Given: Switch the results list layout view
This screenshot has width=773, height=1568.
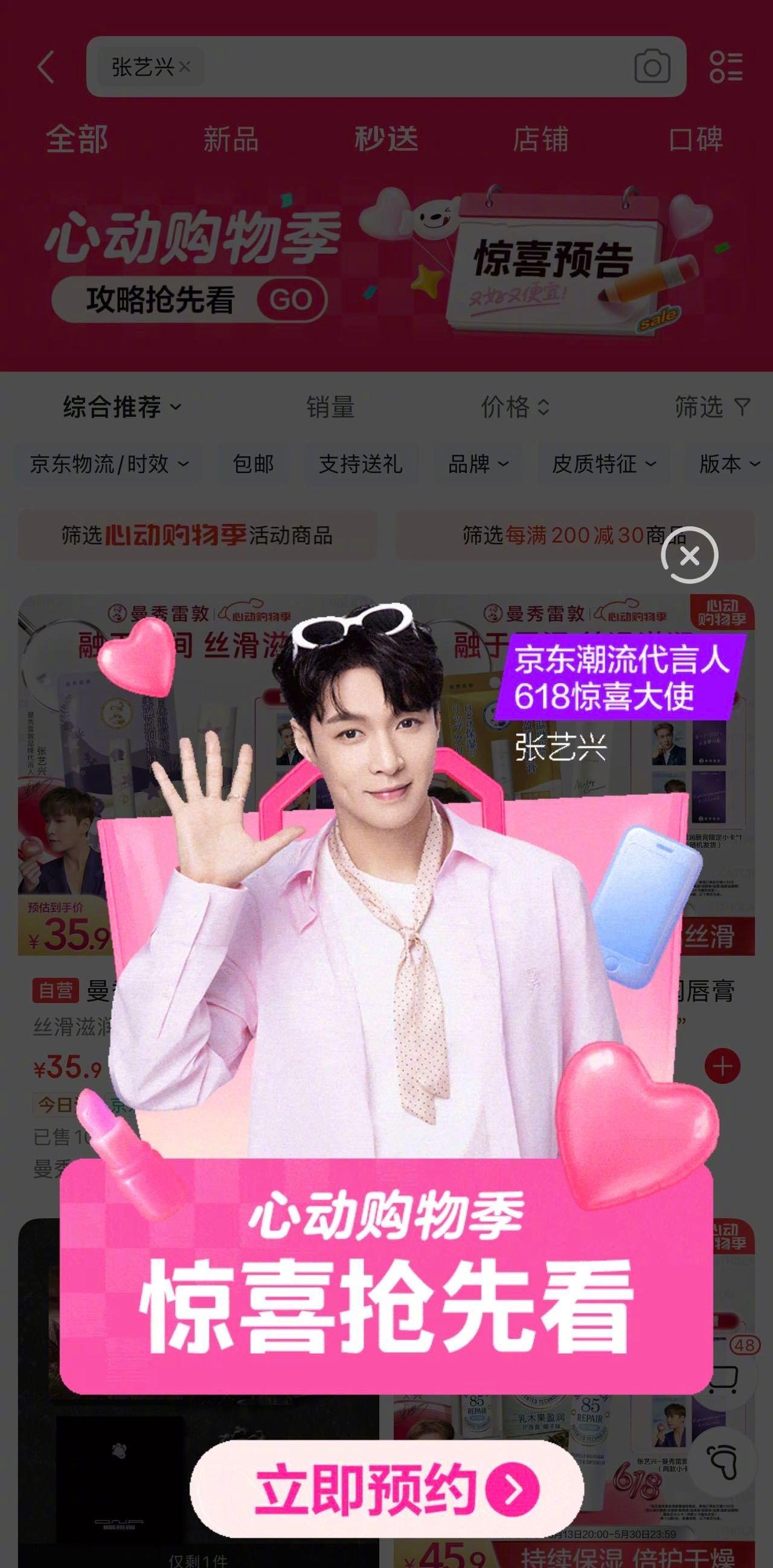Looking at the screenshot, I should 725,66.
